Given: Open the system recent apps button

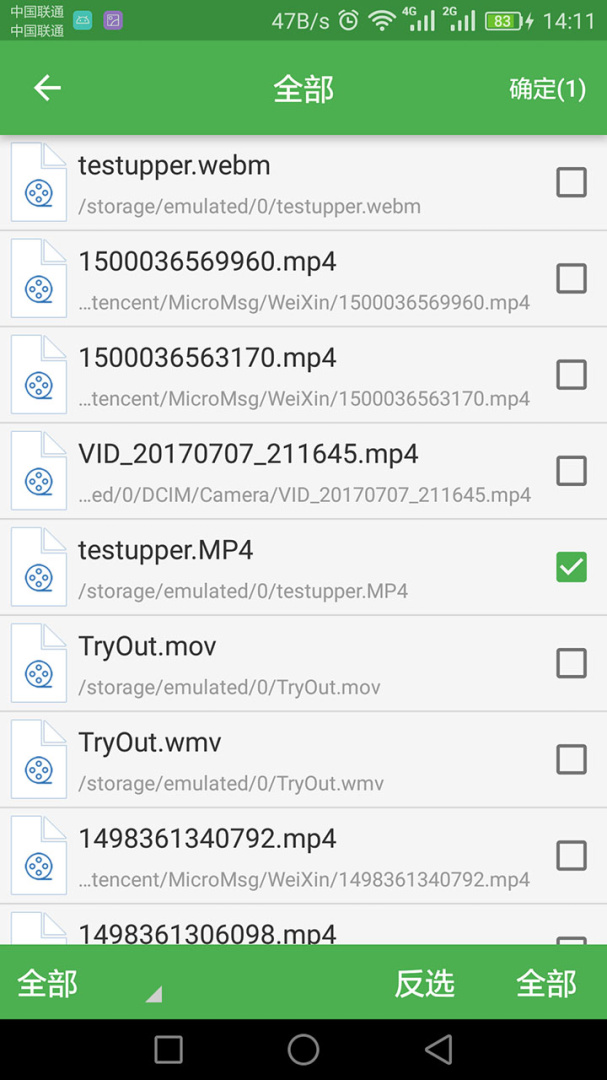Looking at the screenshot, I should pos(168,1049).
